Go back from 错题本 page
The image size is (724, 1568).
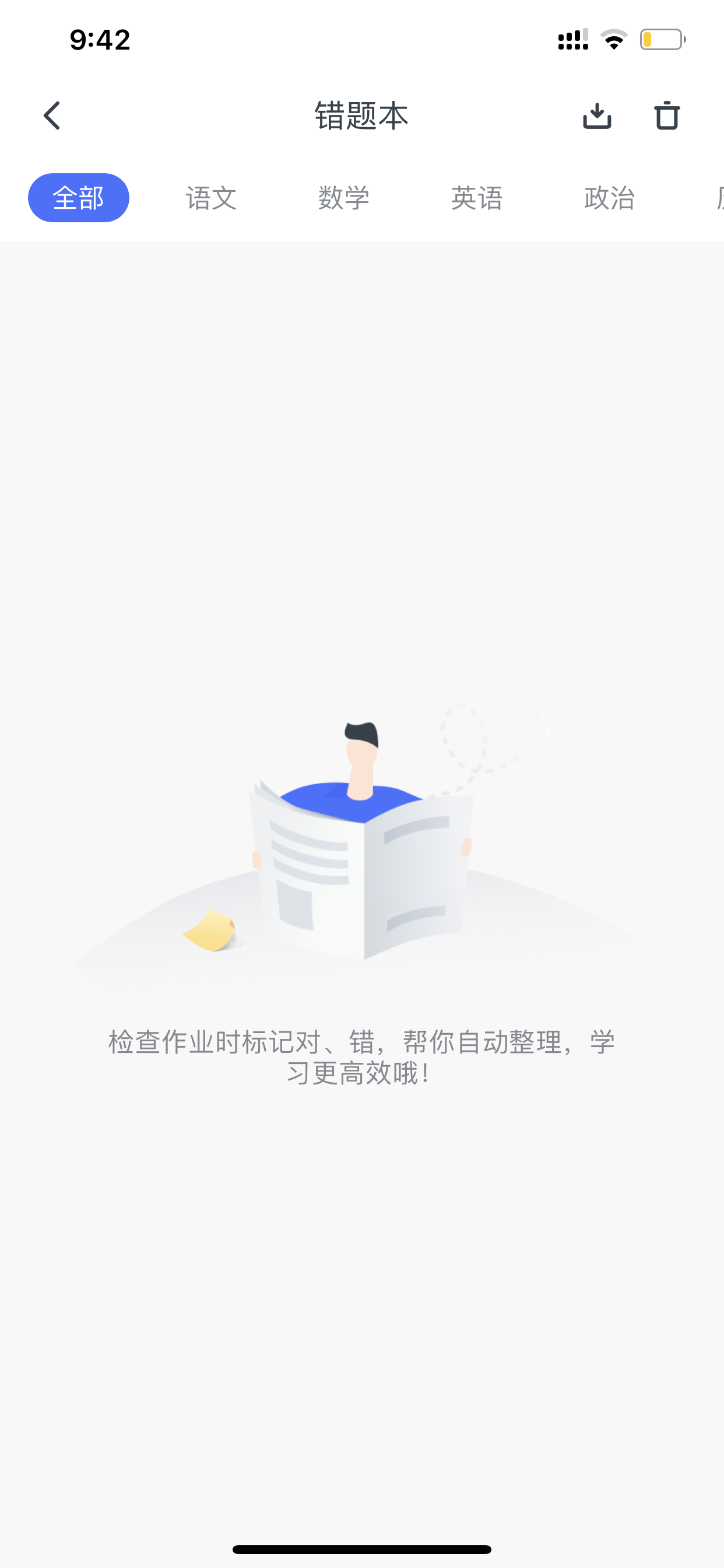click(x=52, y=116)
